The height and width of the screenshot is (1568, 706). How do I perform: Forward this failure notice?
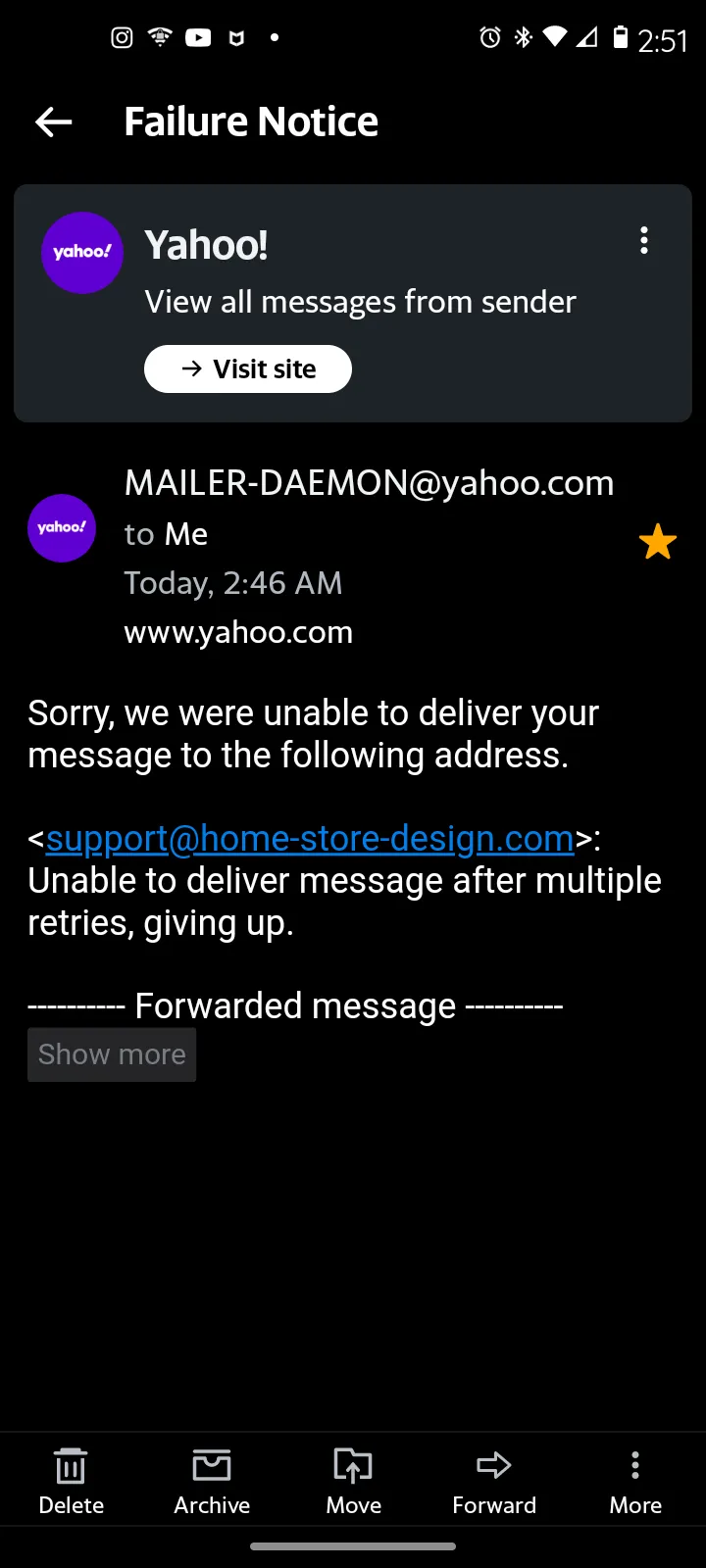coord(494,1481)
